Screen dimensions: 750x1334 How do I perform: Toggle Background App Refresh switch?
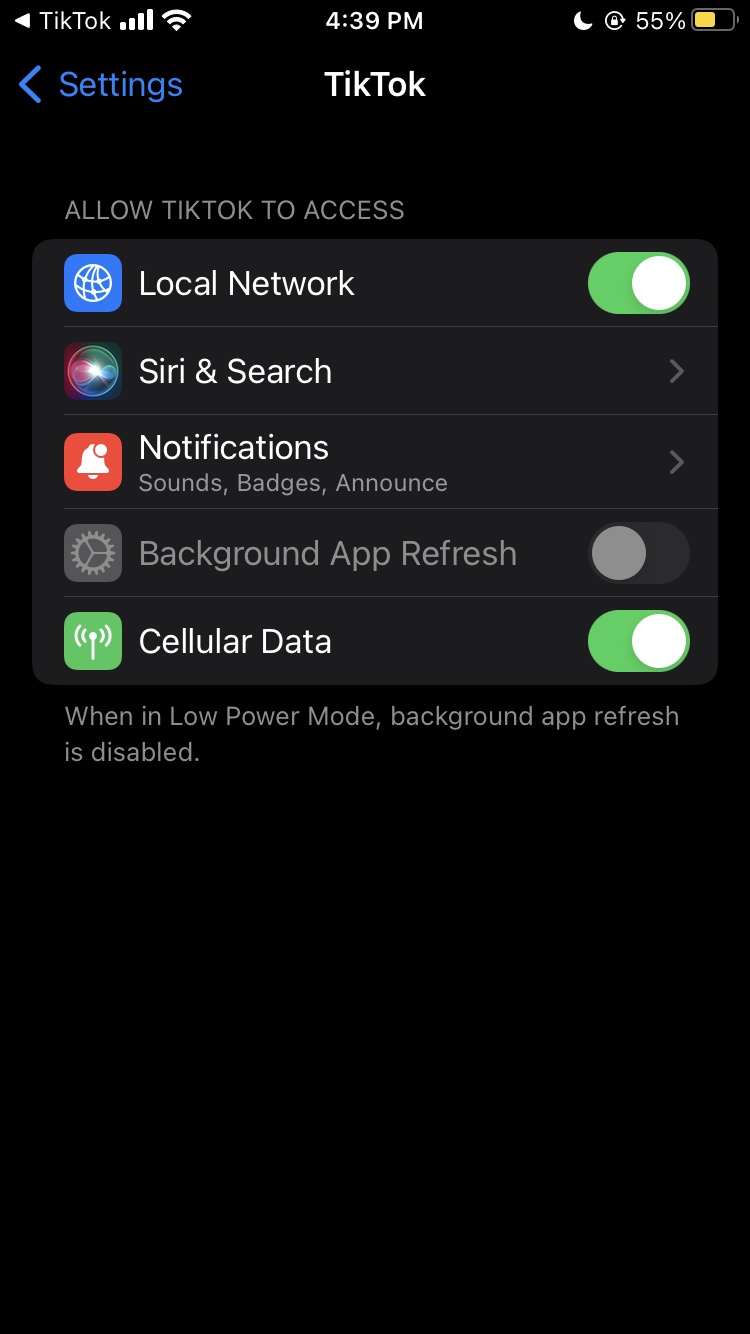(638, 553)
